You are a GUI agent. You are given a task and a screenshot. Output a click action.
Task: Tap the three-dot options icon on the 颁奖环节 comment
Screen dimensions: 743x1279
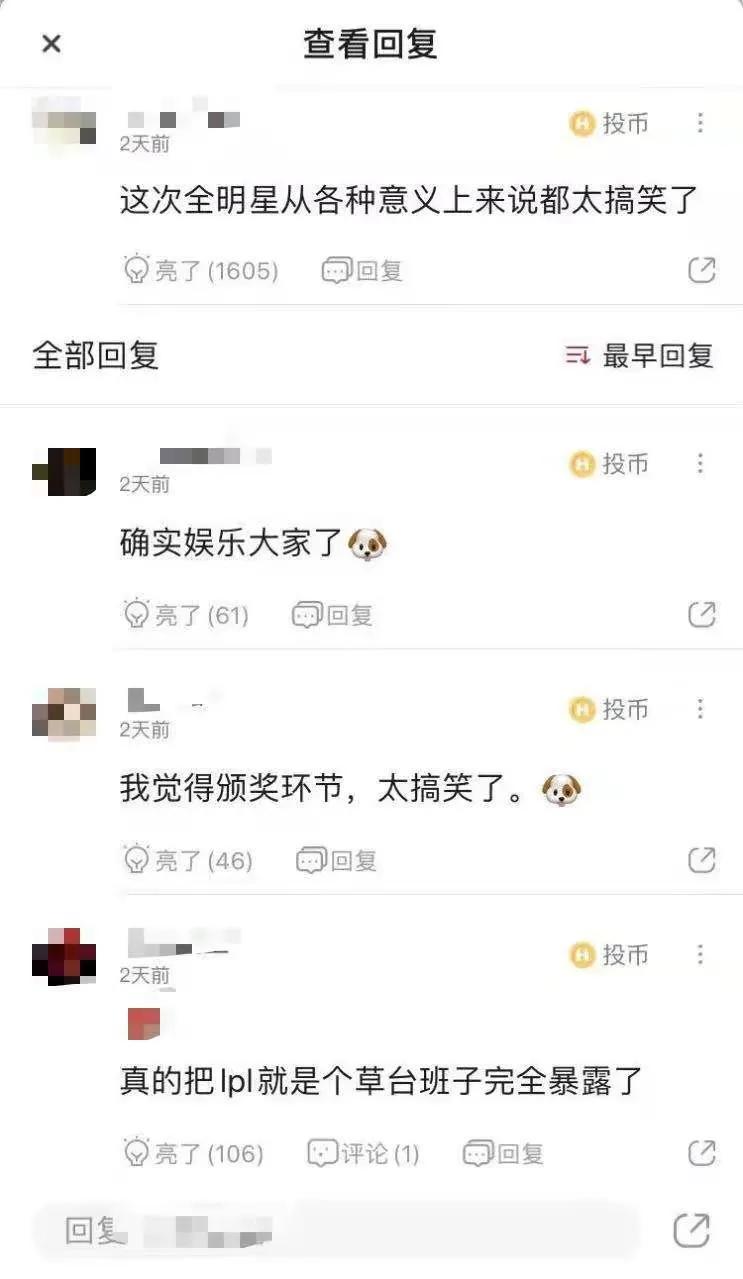coord(700,710)
